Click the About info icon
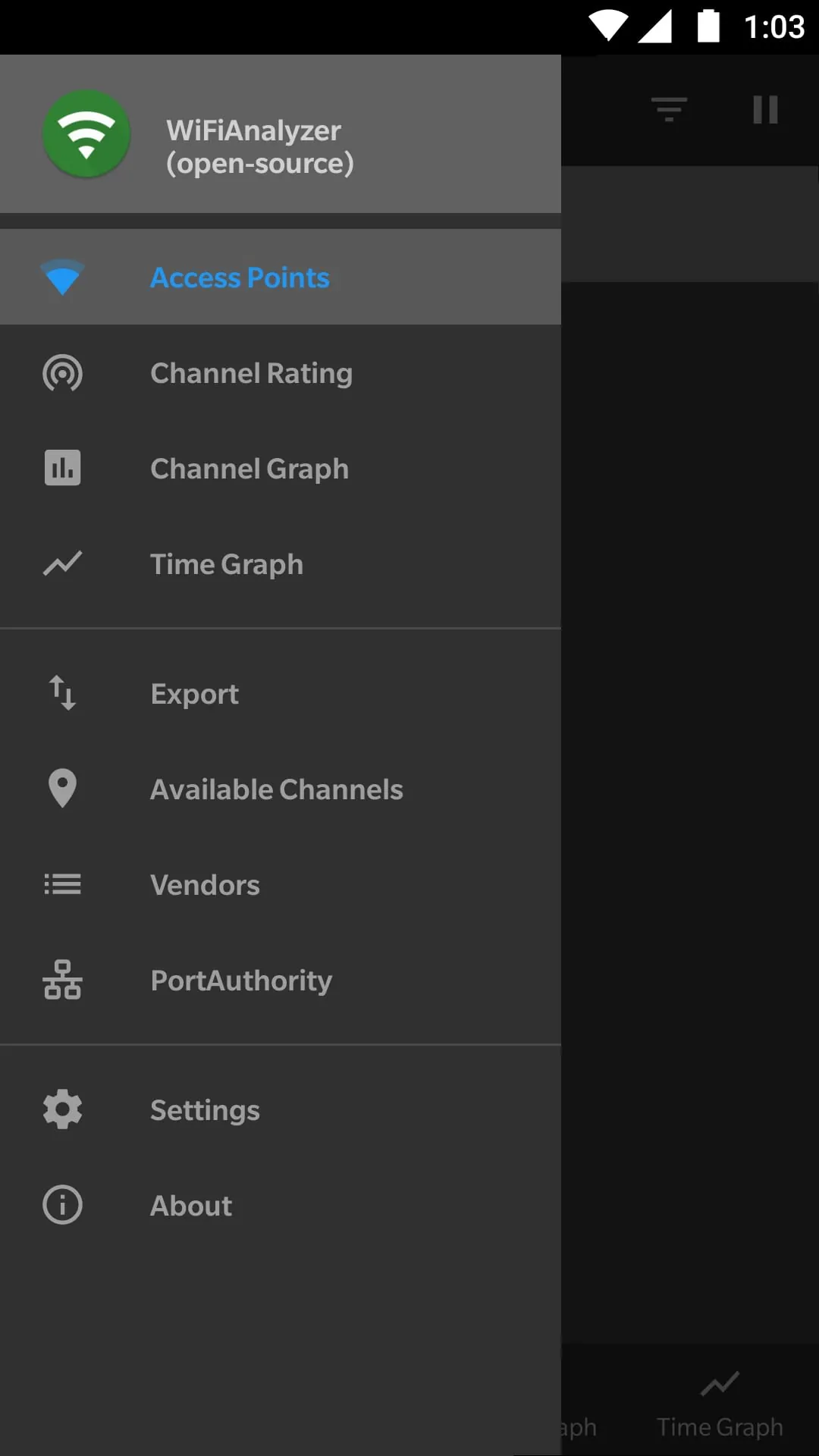 click(61, 1205)
